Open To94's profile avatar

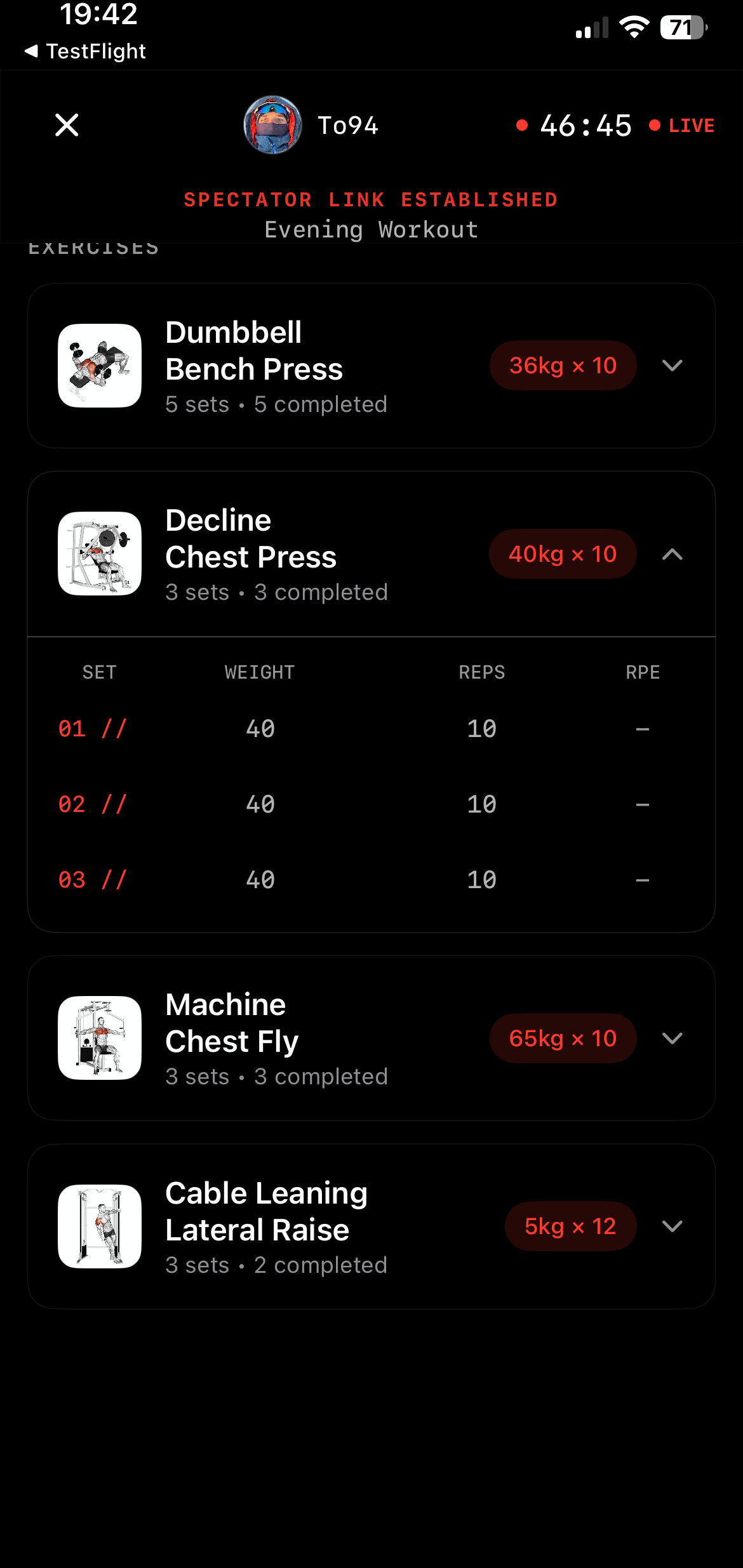(x=273, y=125)
